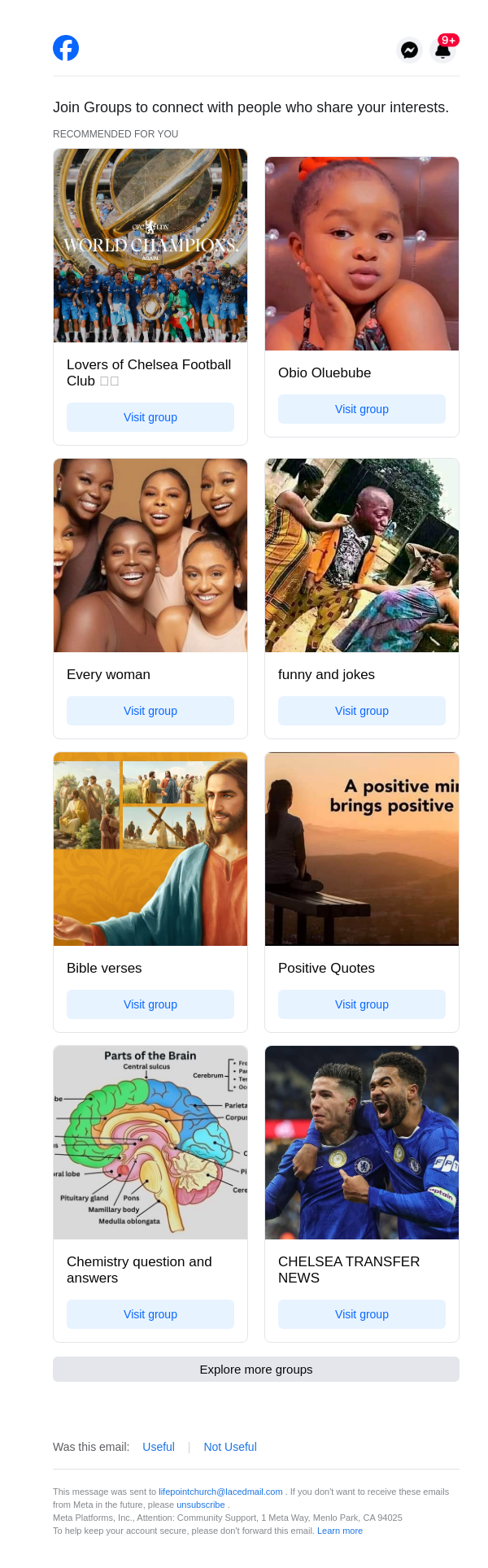Open the Positive Quotes cover image
Viewport: 488px width, 1568px height.
click(362, 849)
